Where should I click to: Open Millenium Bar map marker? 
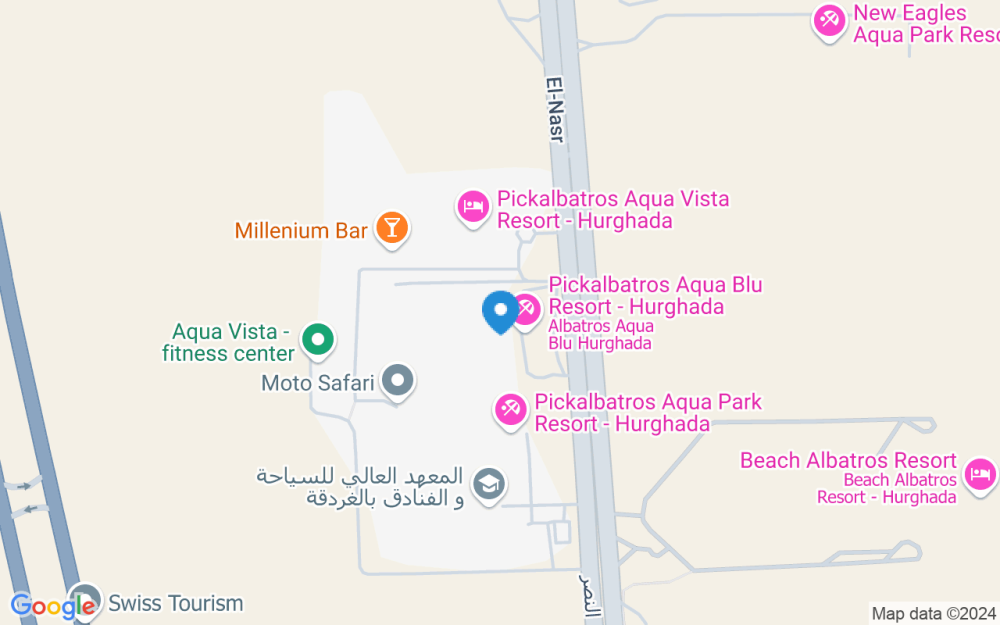[x=391, y=229]
